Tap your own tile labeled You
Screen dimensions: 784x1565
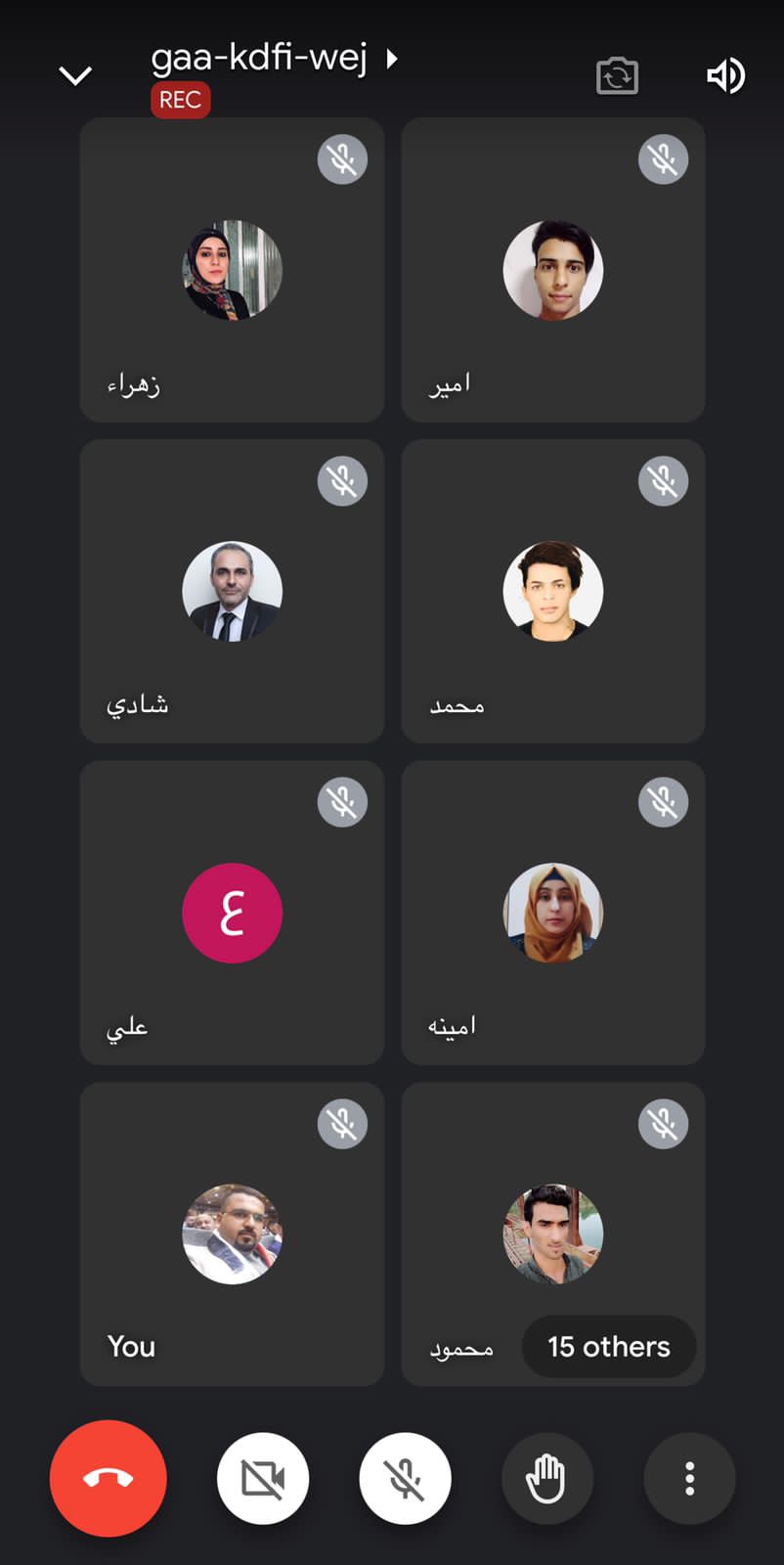click(x=232, y=1233)
